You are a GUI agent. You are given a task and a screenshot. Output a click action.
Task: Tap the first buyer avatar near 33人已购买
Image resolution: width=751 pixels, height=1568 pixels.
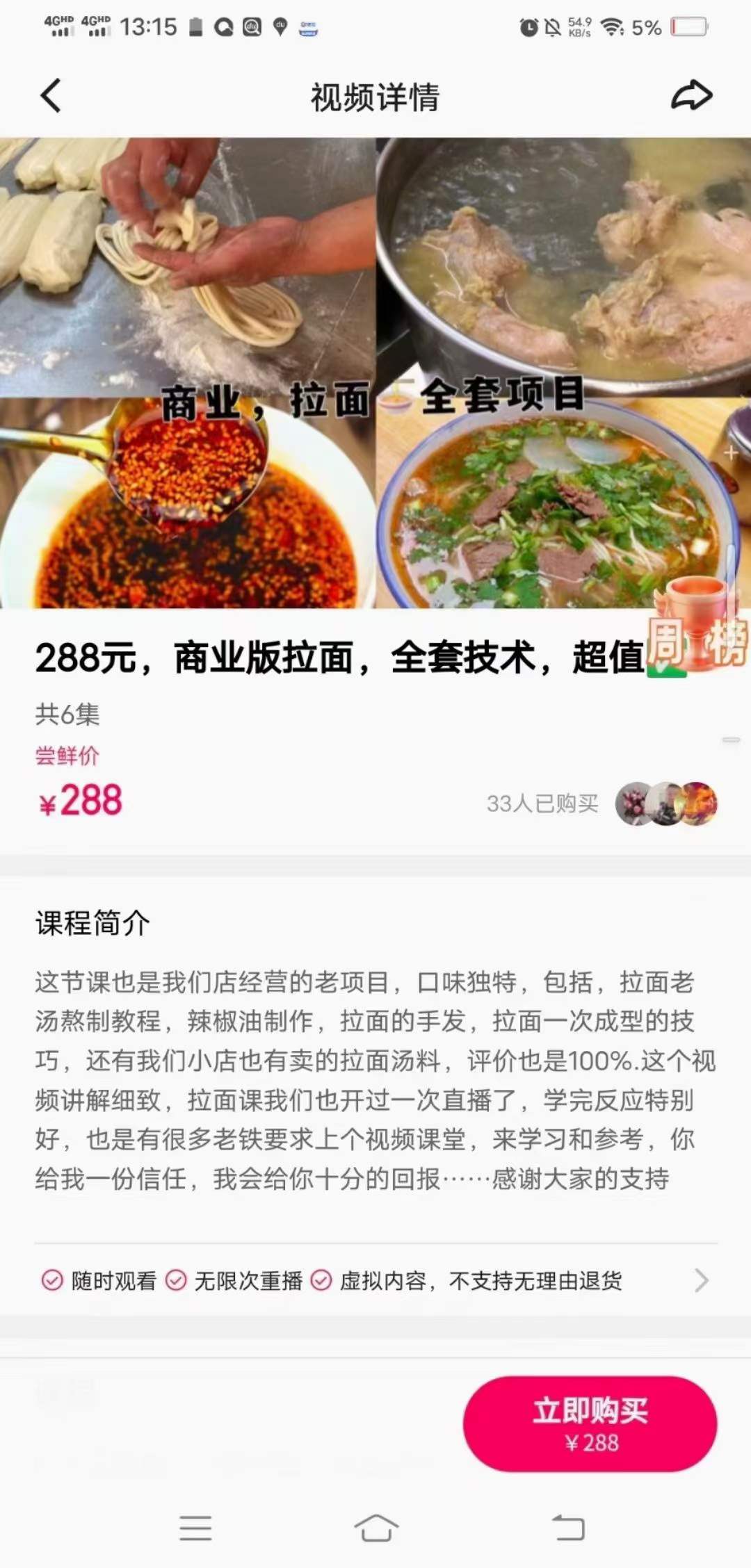637,804
